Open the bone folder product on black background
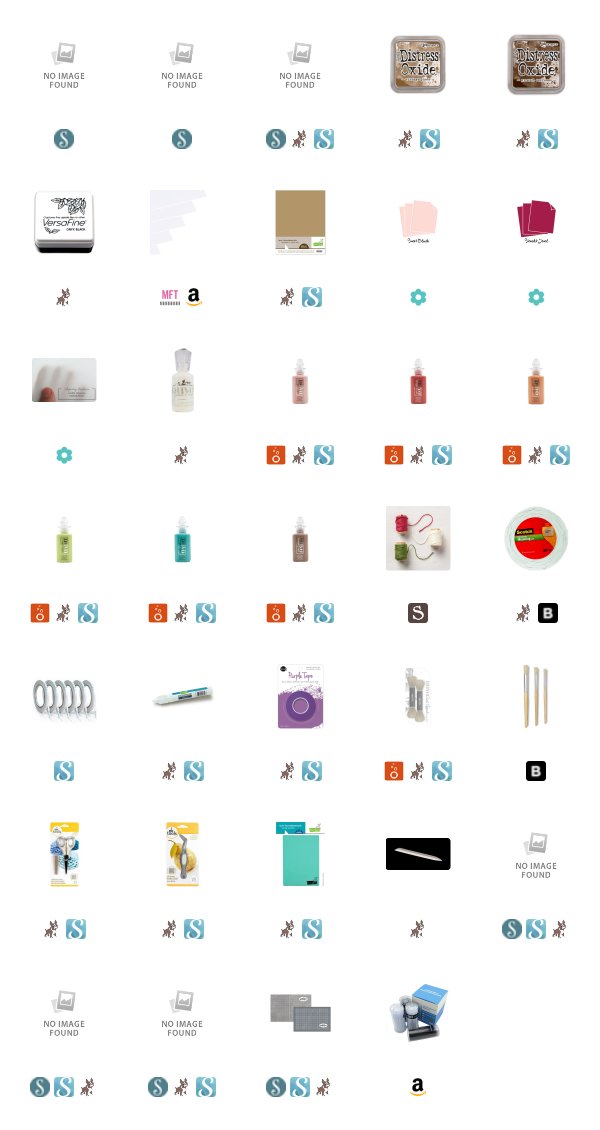 (x=418, y=854)
